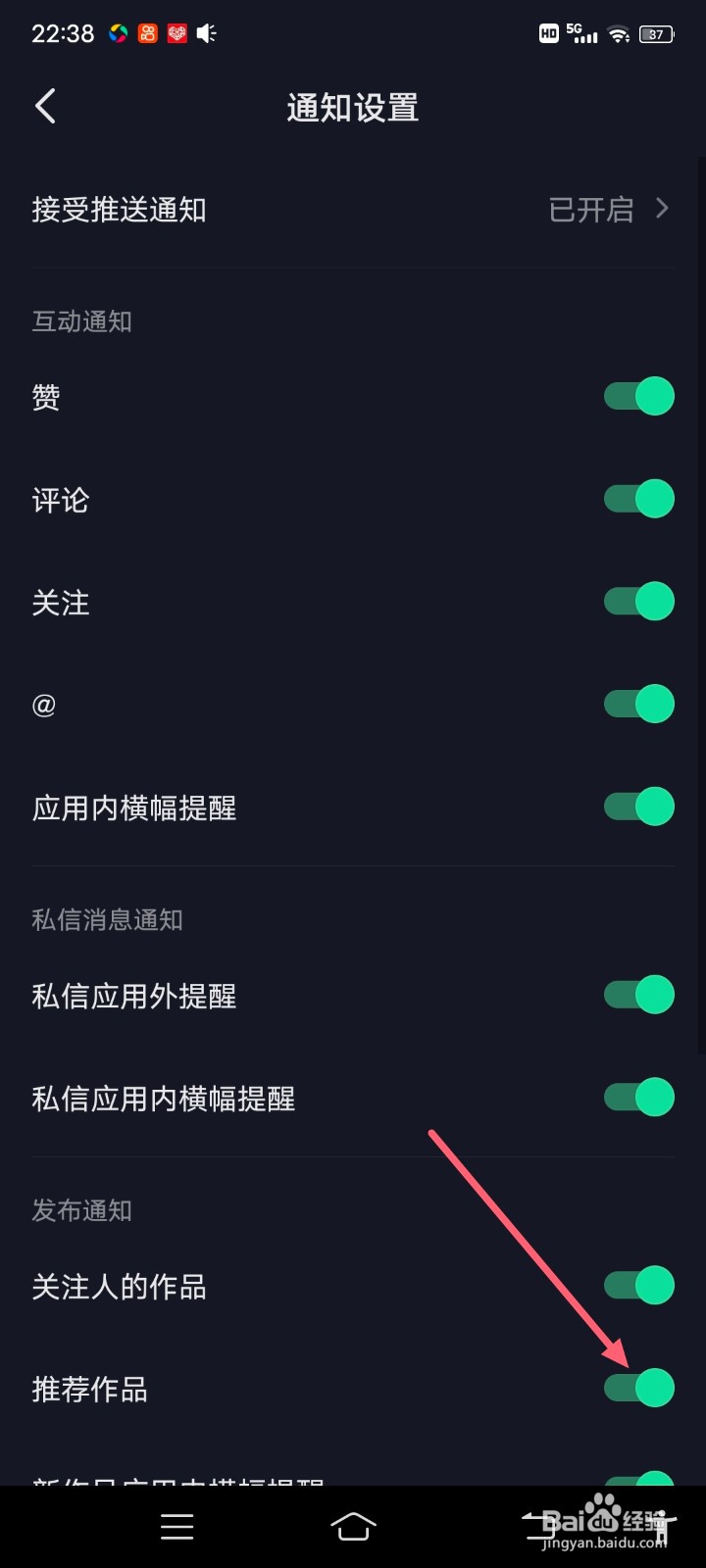706x1568 pixels.
Task: Toggle off 私信应用内横幅提醒
Action: (638, 1097)
